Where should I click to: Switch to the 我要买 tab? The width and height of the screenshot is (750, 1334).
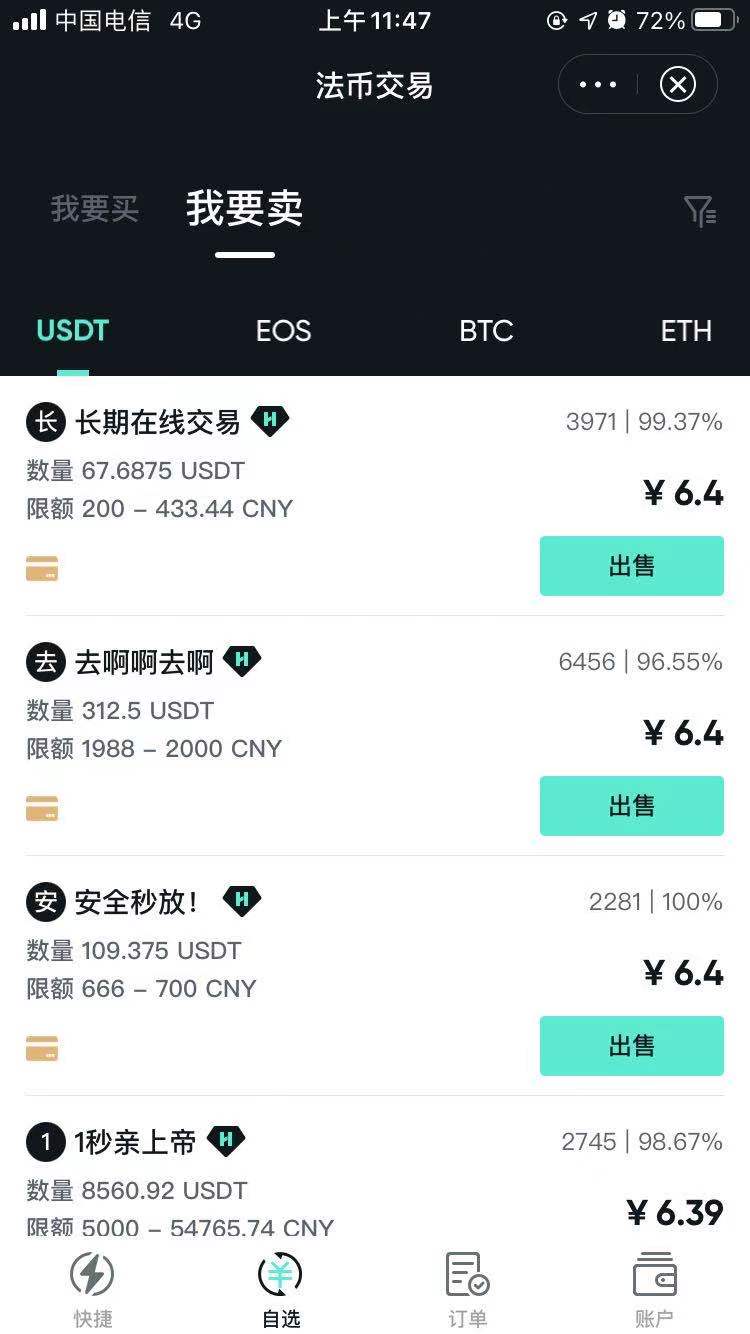pos(95,209)
